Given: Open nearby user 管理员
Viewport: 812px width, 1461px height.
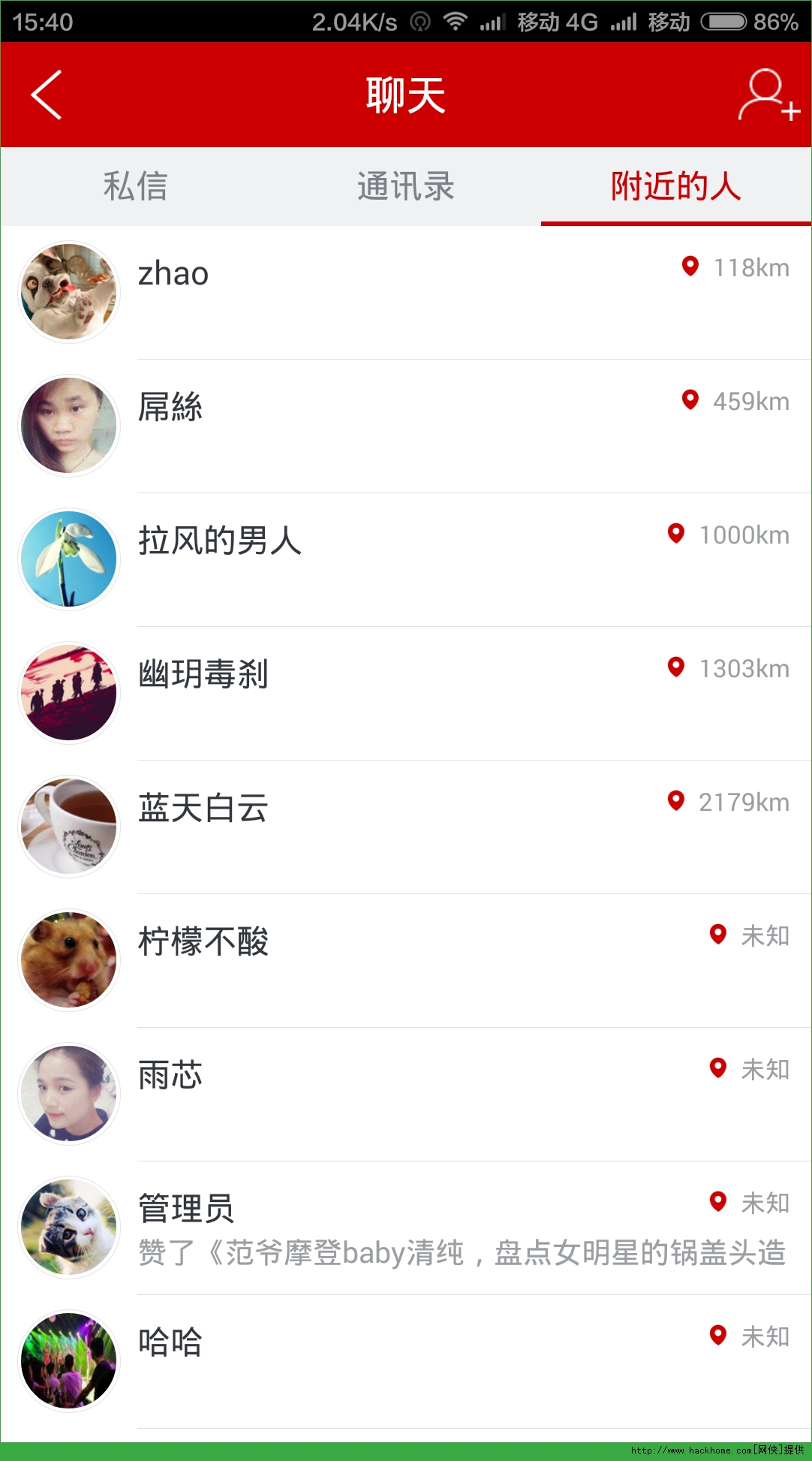Looking at the screenshot, I should [405, 1228].
